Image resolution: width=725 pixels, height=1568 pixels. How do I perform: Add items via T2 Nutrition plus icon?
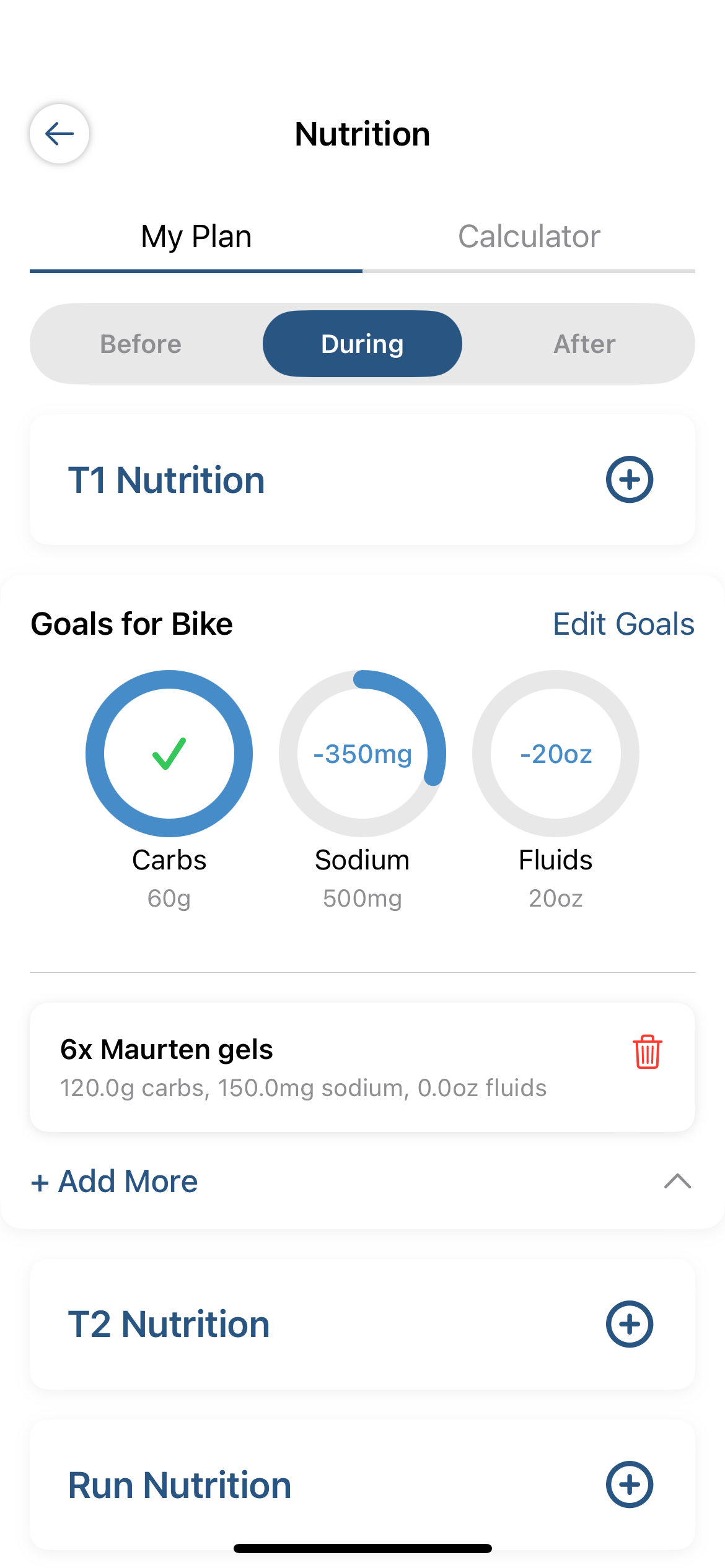point(628,1324)
